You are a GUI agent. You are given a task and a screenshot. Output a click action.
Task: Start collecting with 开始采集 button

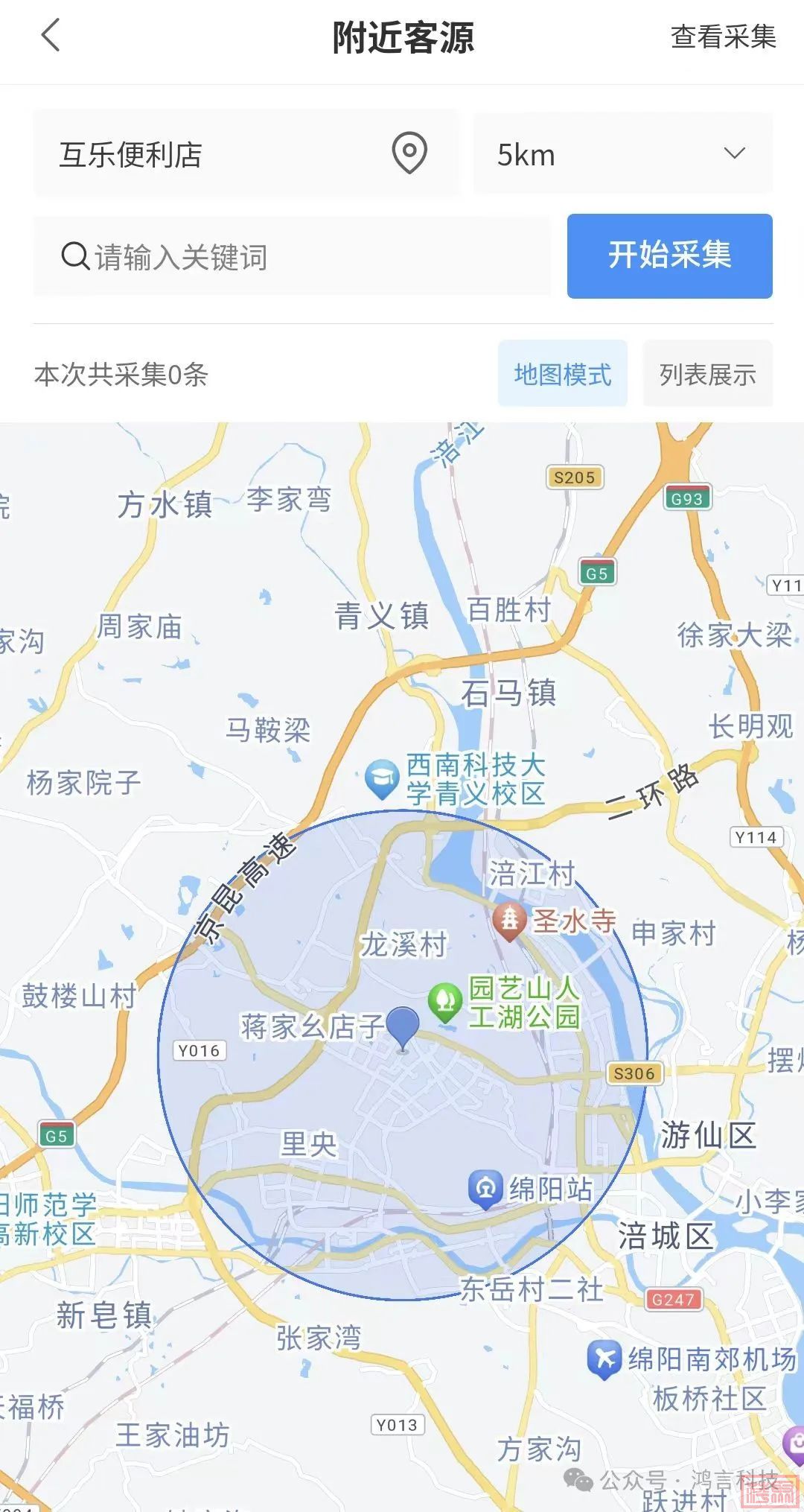(x=669, y=256)
